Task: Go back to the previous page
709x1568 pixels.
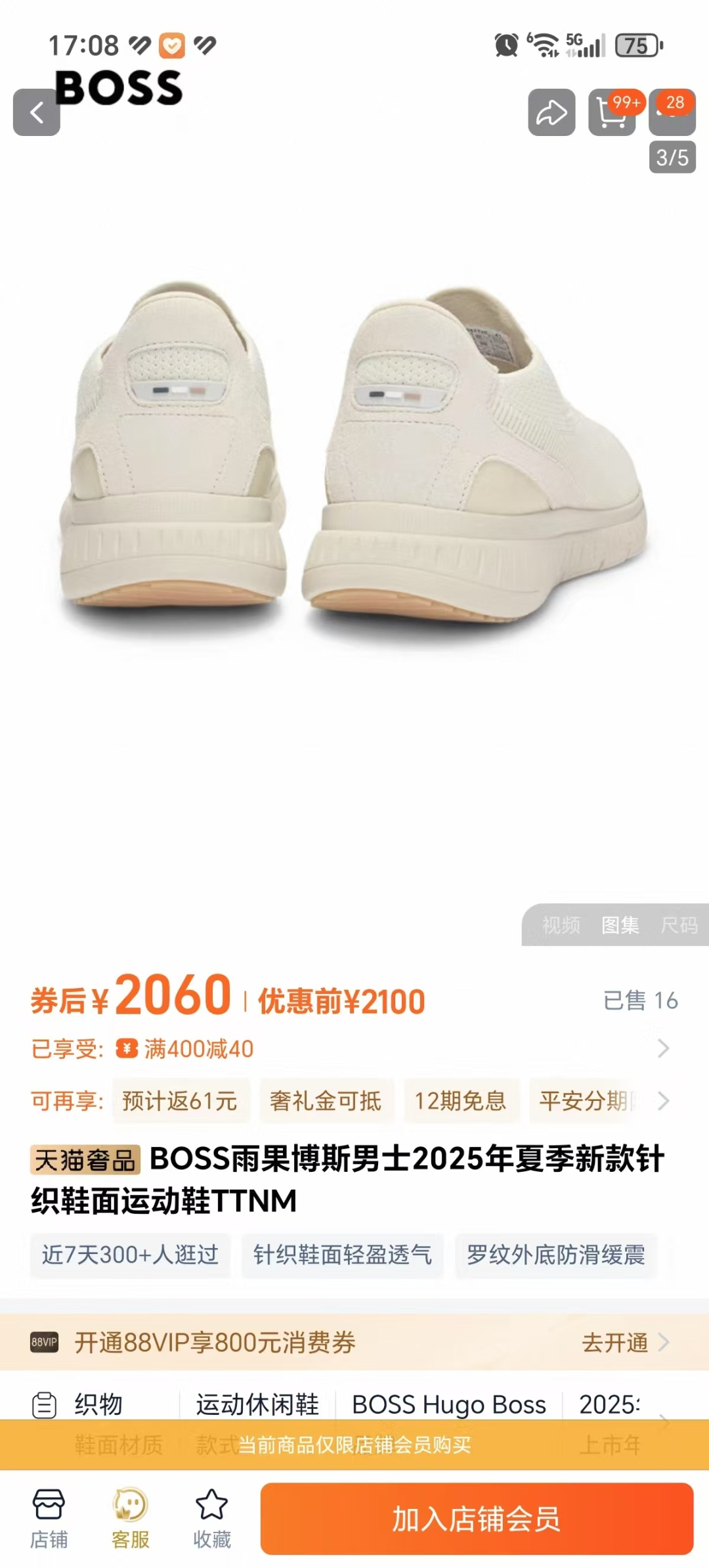Action: click(37, 112)
